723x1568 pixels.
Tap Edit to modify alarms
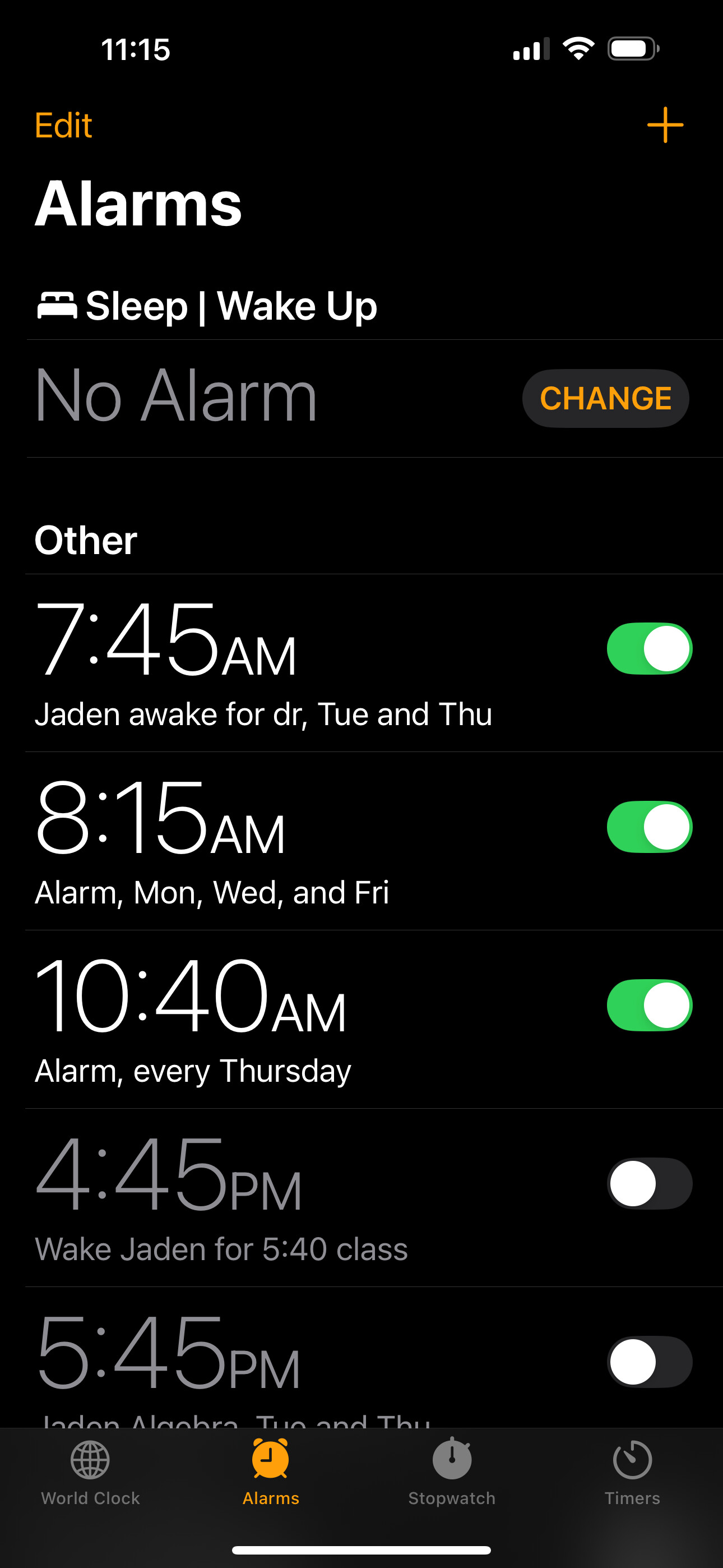pos(63,126)
